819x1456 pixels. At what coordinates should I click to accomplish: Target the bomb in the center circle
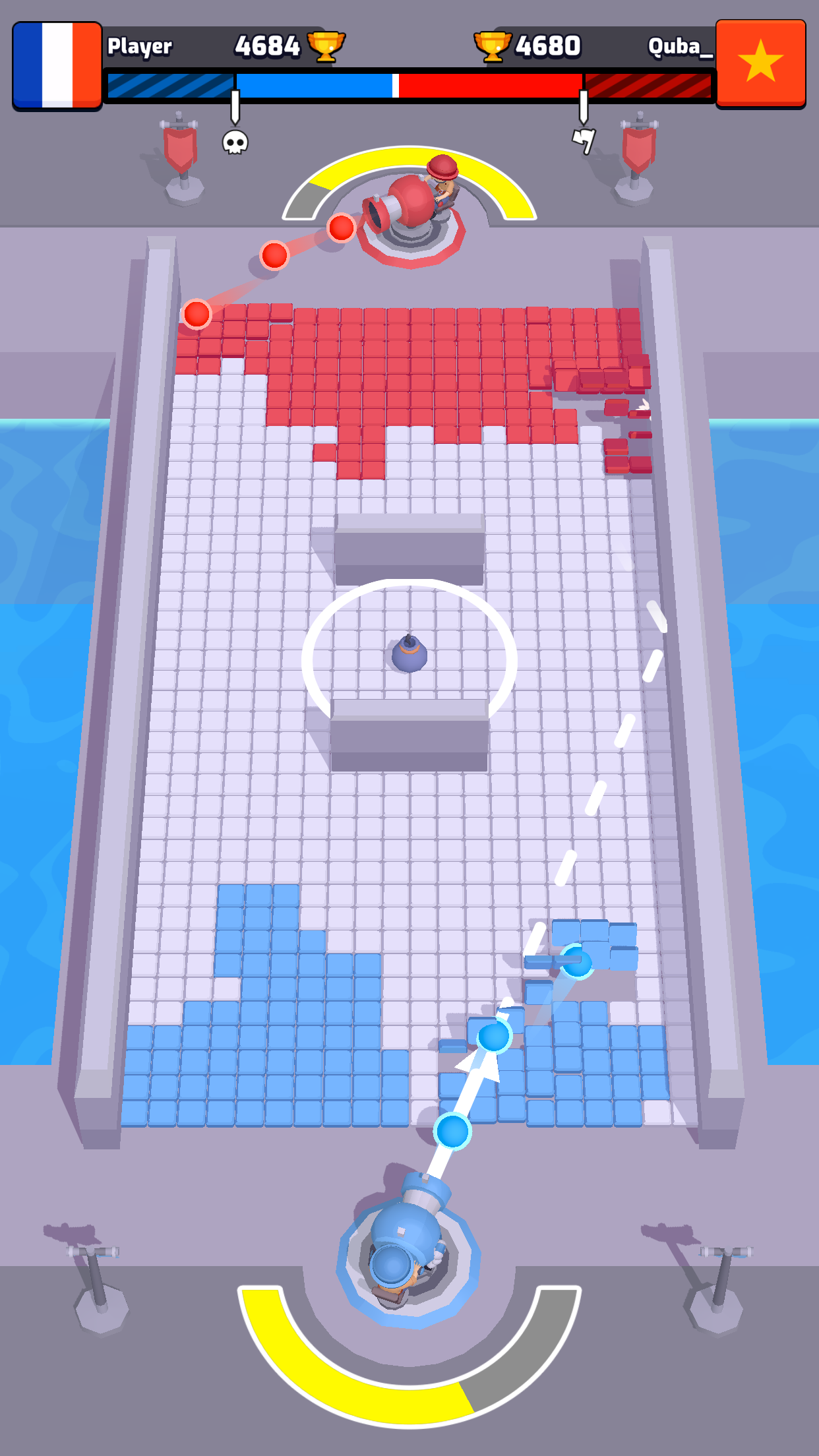coord(409,654)
